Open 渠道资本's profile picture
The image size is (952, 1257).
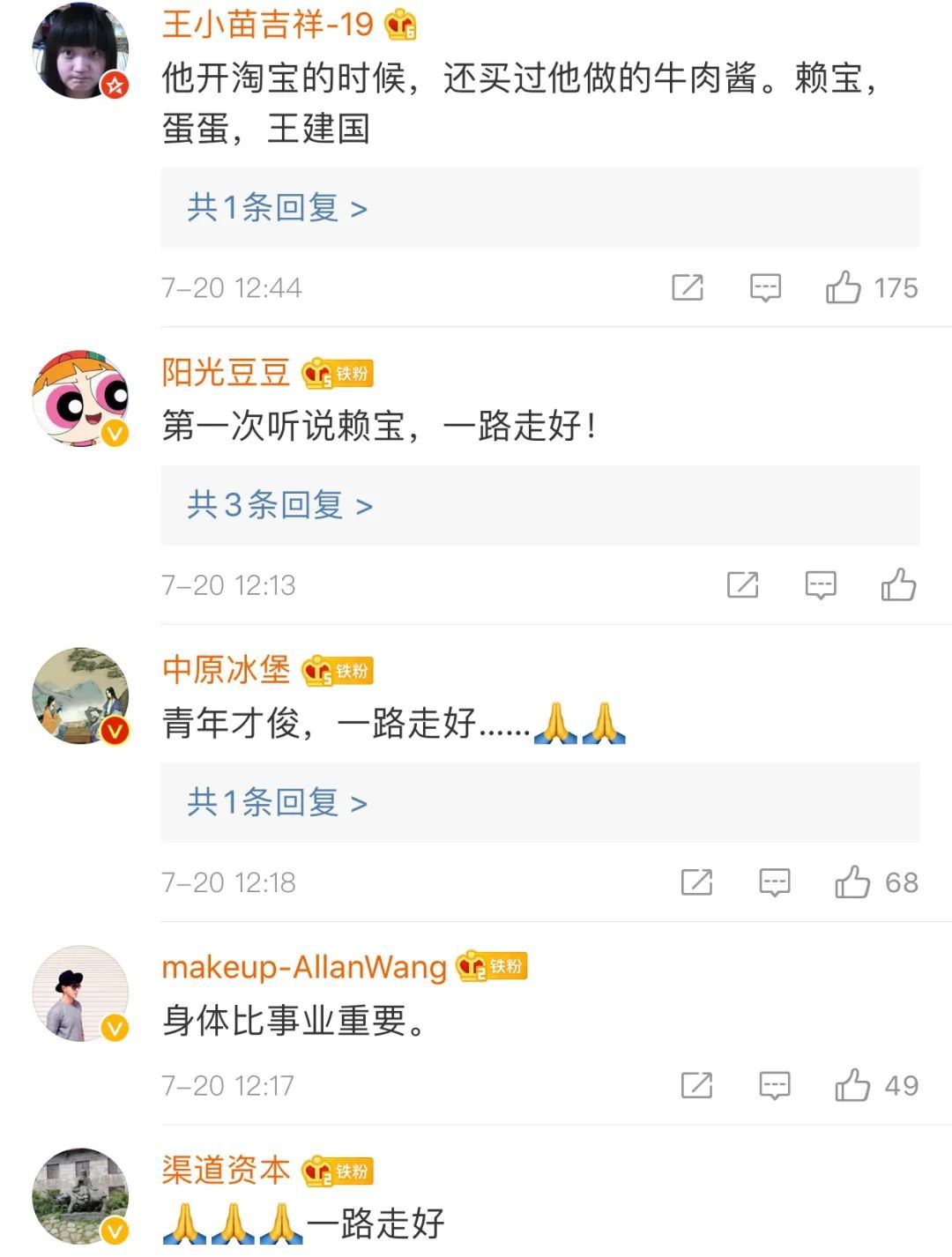80,1196
